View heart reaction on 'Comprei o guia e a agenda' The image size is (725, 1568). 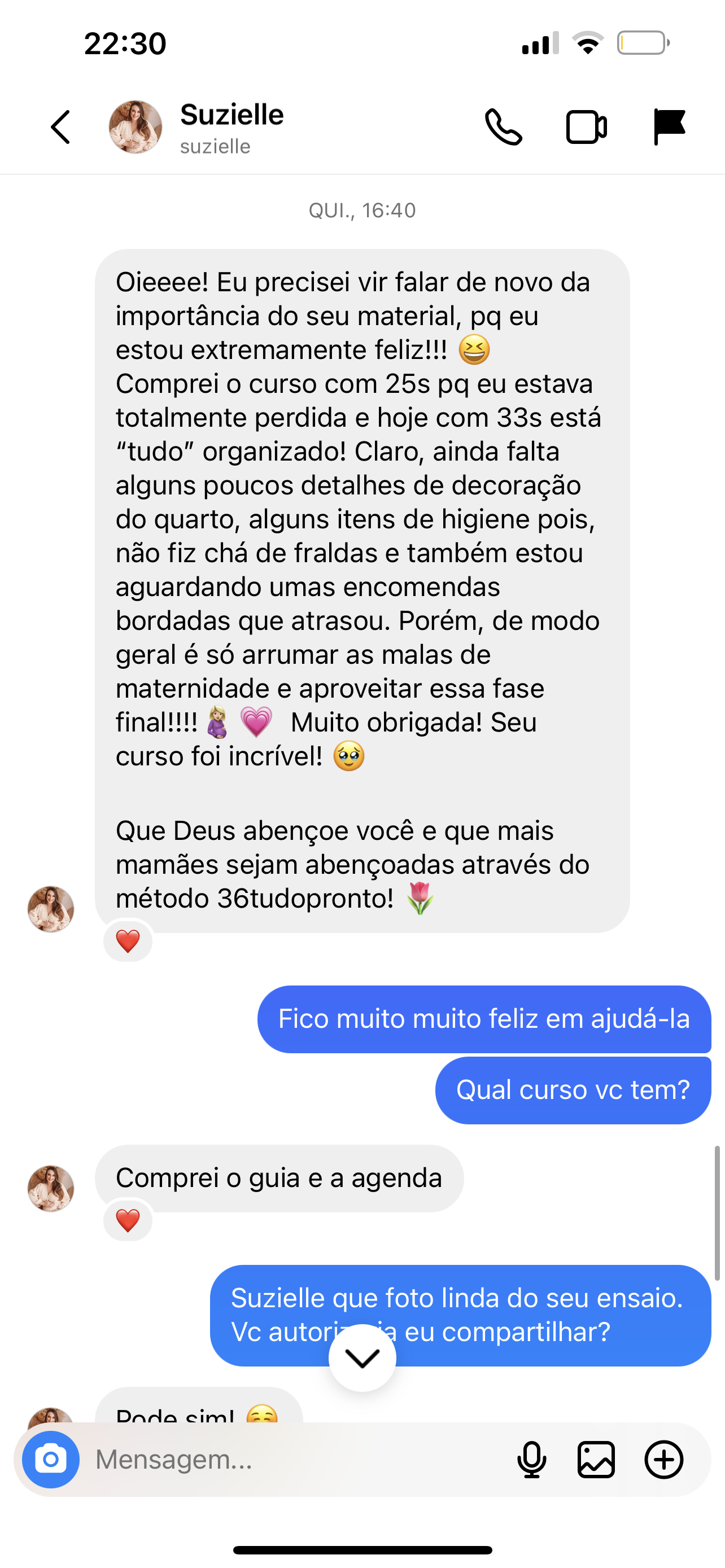128,1220
